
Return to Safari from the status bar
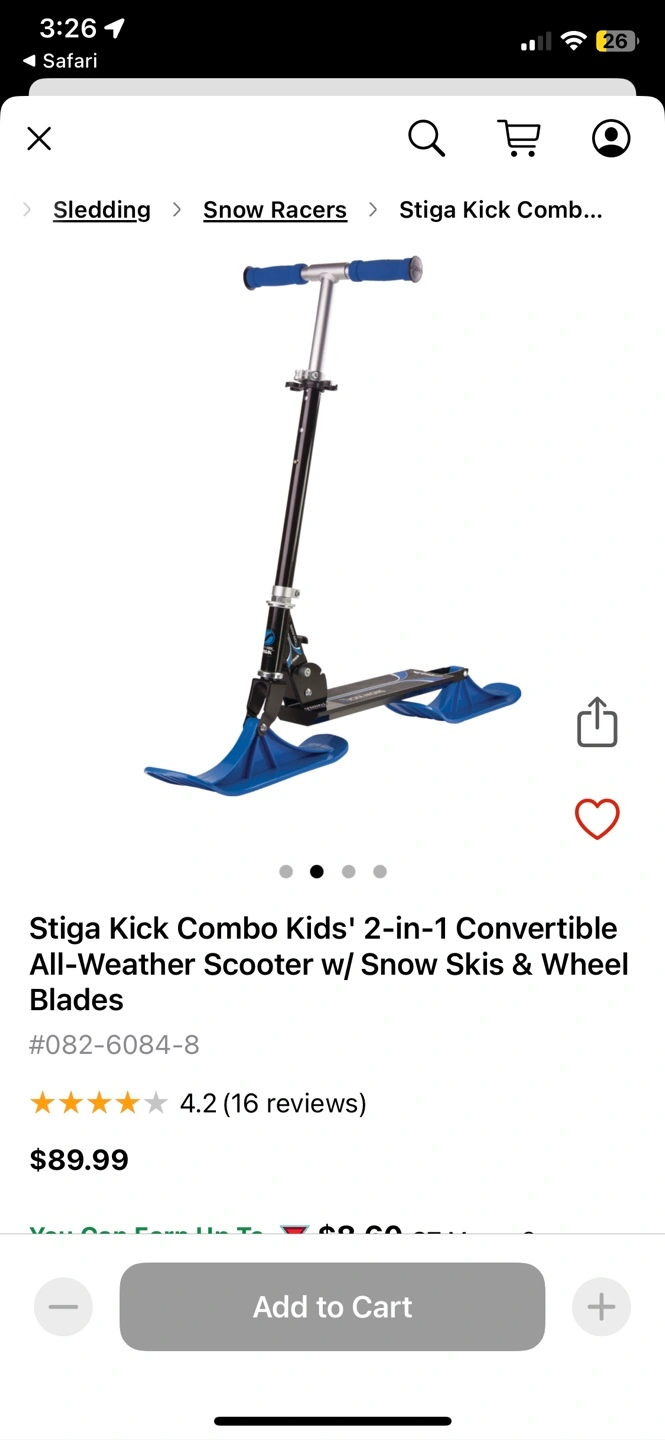point(60,61)
